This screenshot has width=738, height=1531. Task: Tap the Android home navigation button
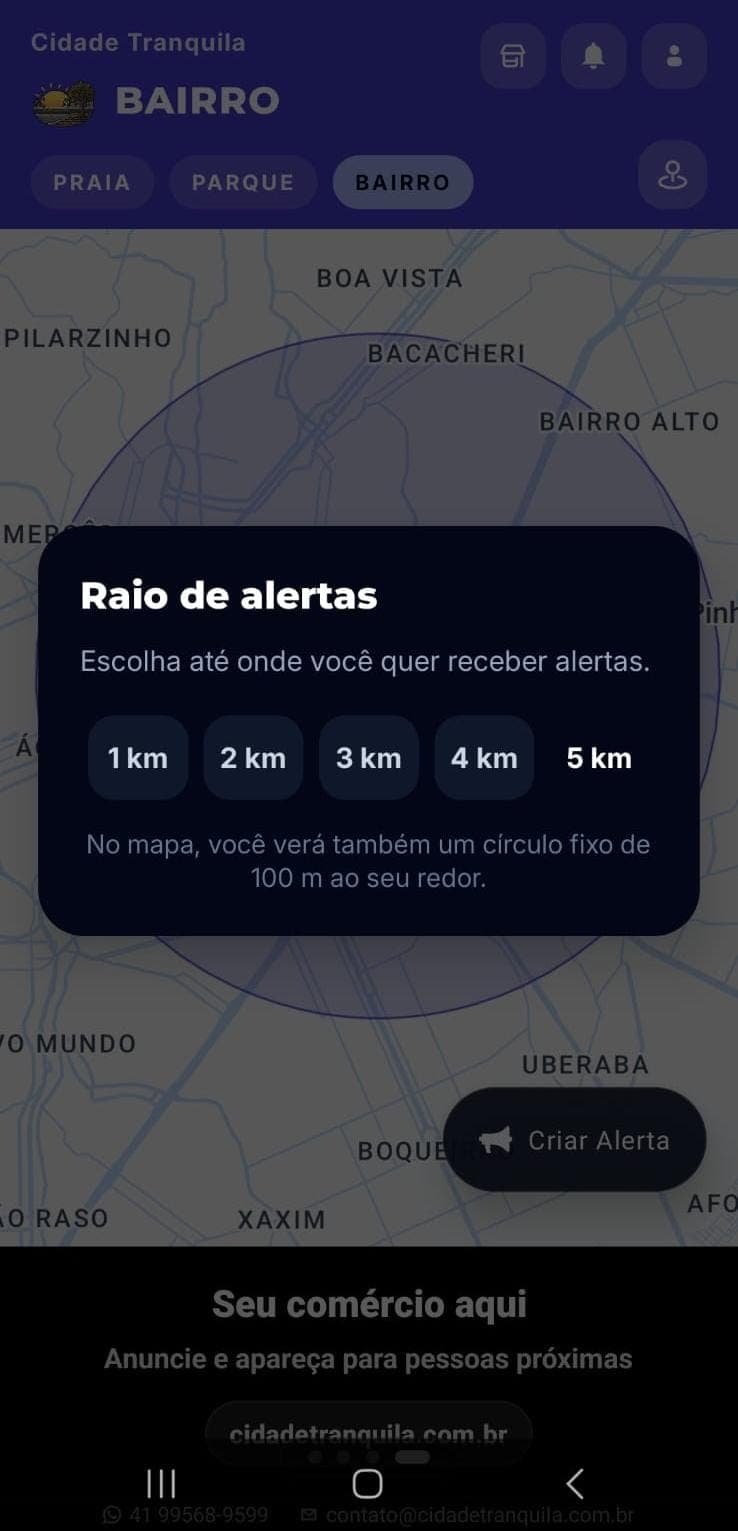pos(367,1483)
